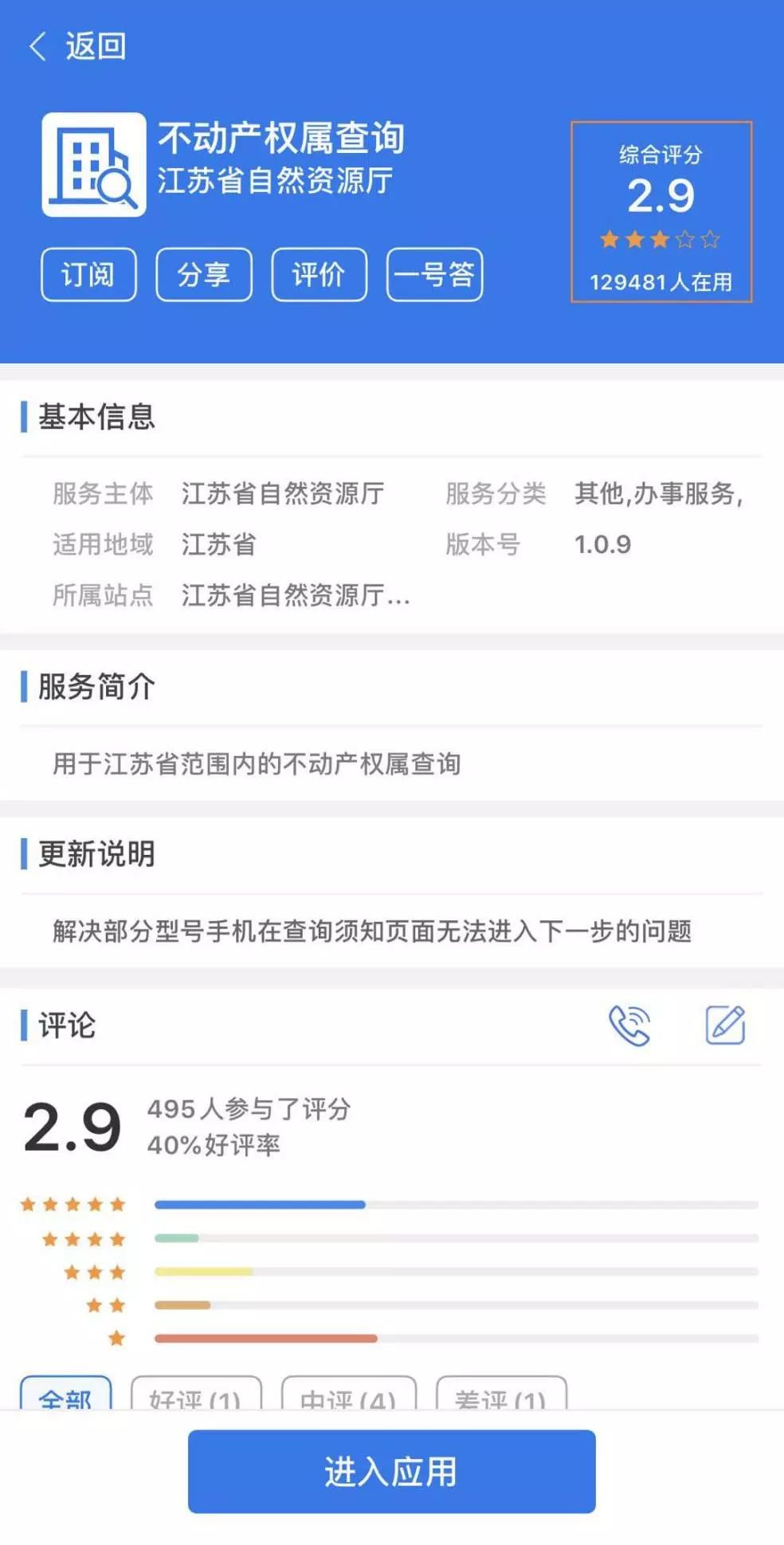Image resolution: width=784 pixels, height=1545 pixels.
Task: Filter reviews by 差评 (1)
Action: [501, 1394]
